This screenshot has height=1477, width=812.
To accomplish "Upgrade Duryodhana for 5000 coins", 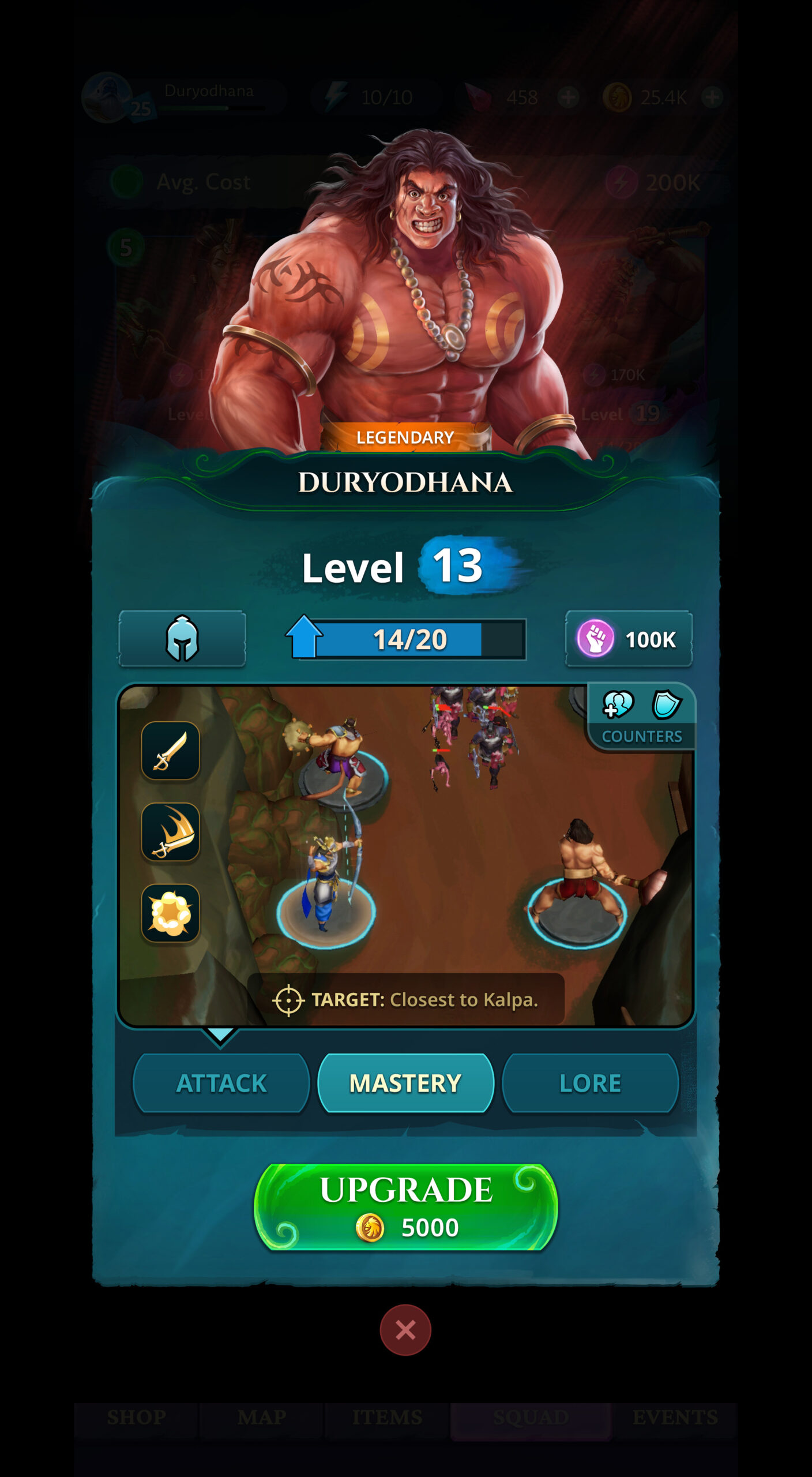I will point(405,1207).
